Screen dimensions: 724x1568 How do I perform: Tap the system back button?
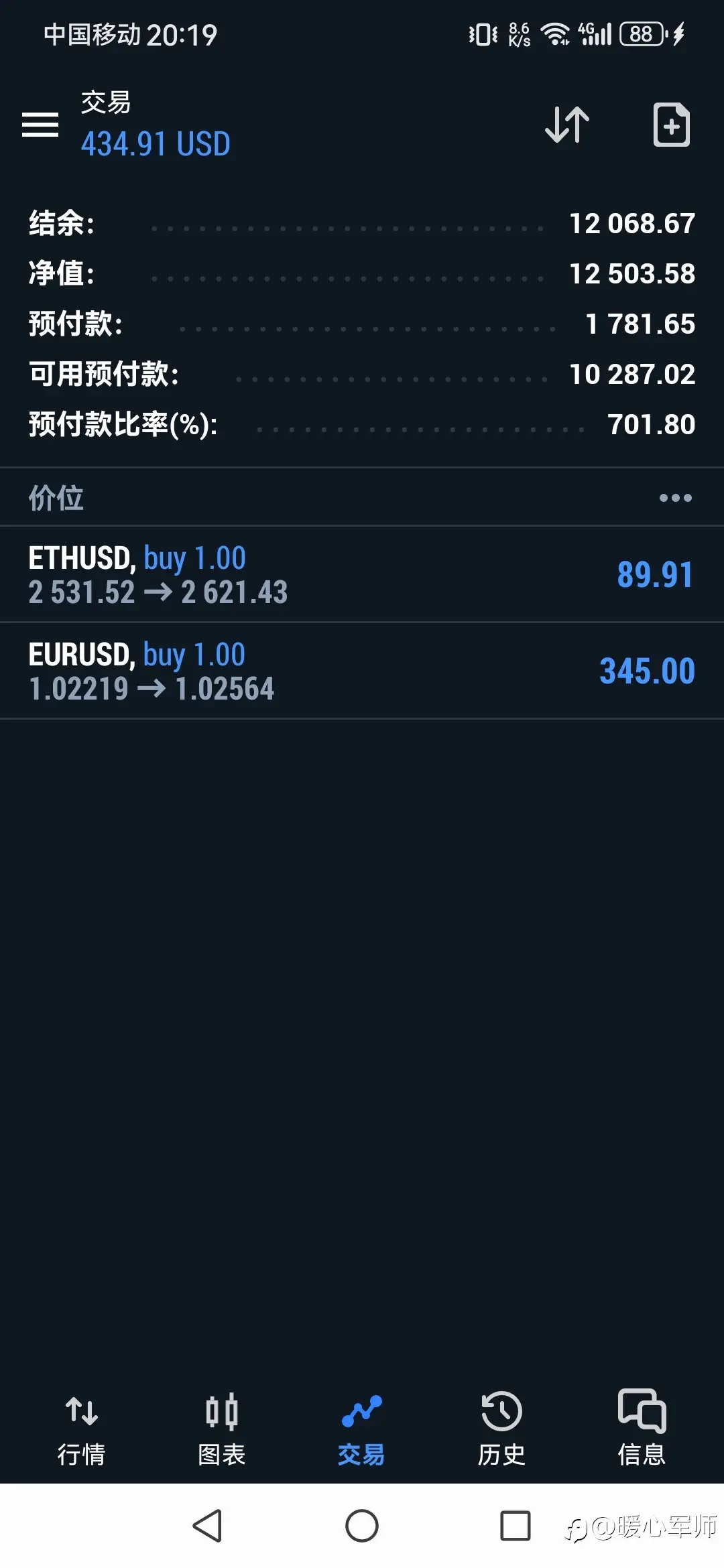coord(208,1526)
